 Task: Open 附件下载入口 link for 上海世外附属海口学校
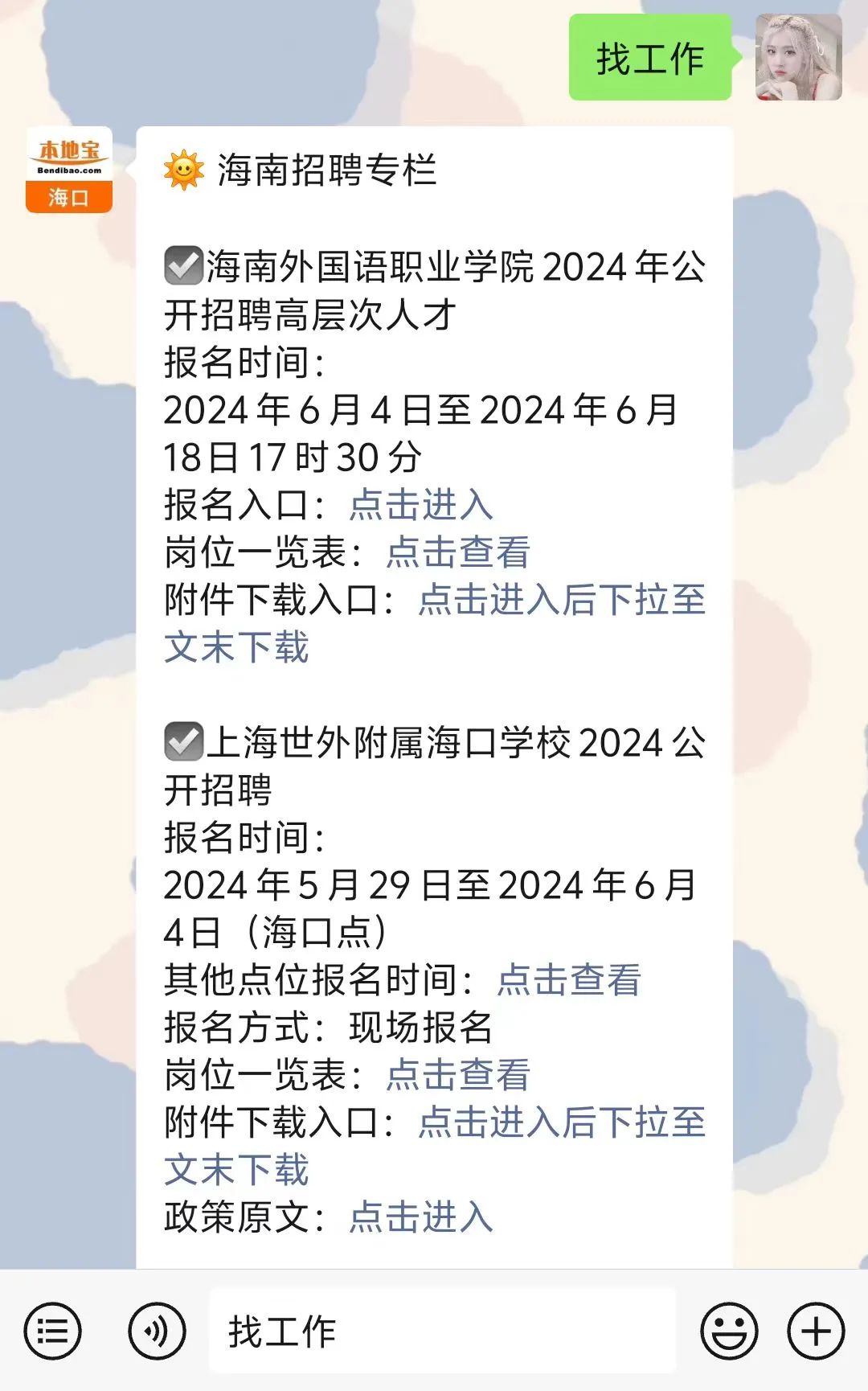435,1146
